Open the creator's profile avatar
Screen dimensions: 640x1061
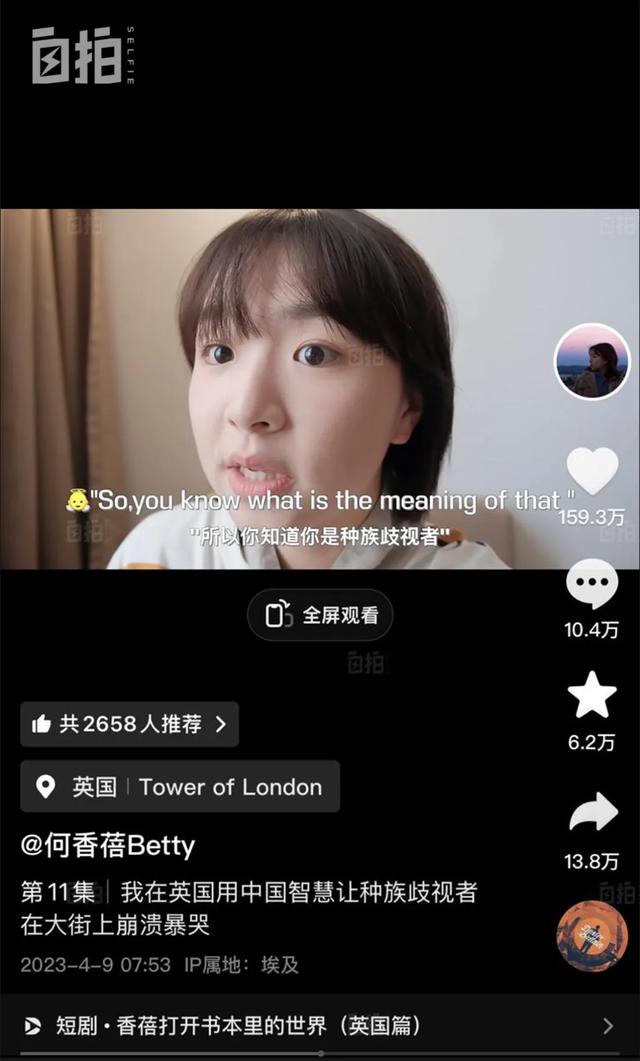(x=592, y=361)
